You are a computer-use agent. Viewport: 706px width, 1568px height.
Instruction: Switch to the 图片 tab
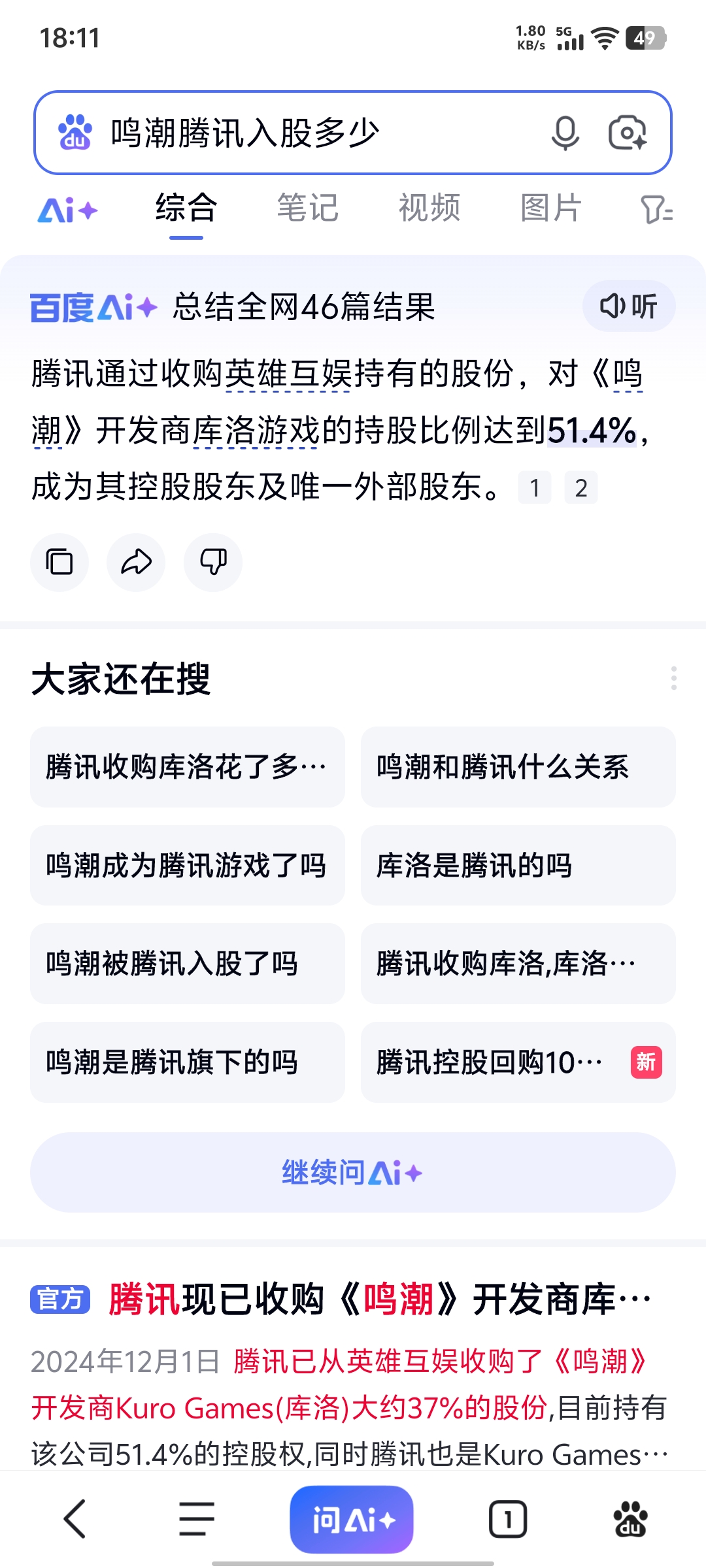[x=551, y=209]
